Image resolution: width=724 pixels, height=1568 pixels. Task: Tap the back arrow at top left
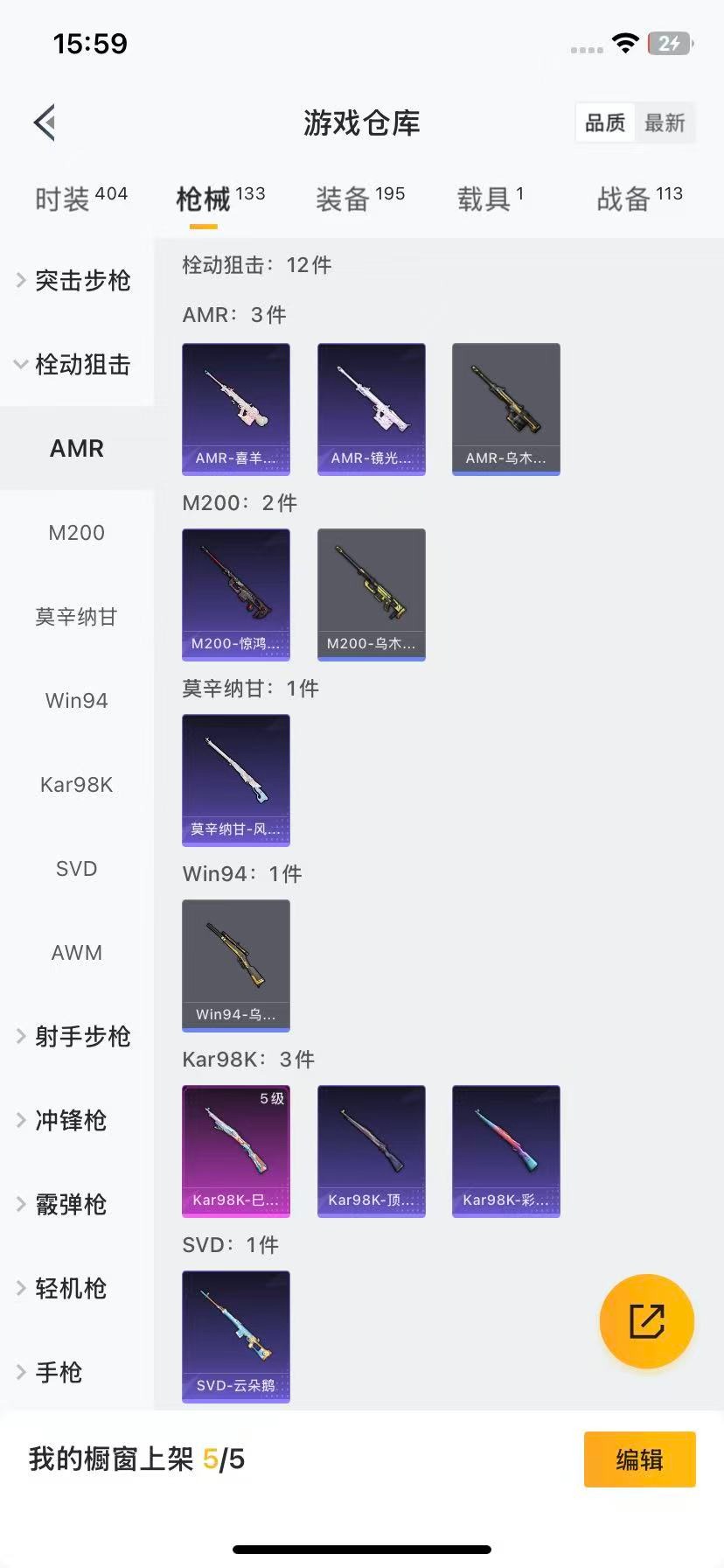pos(44,122)
